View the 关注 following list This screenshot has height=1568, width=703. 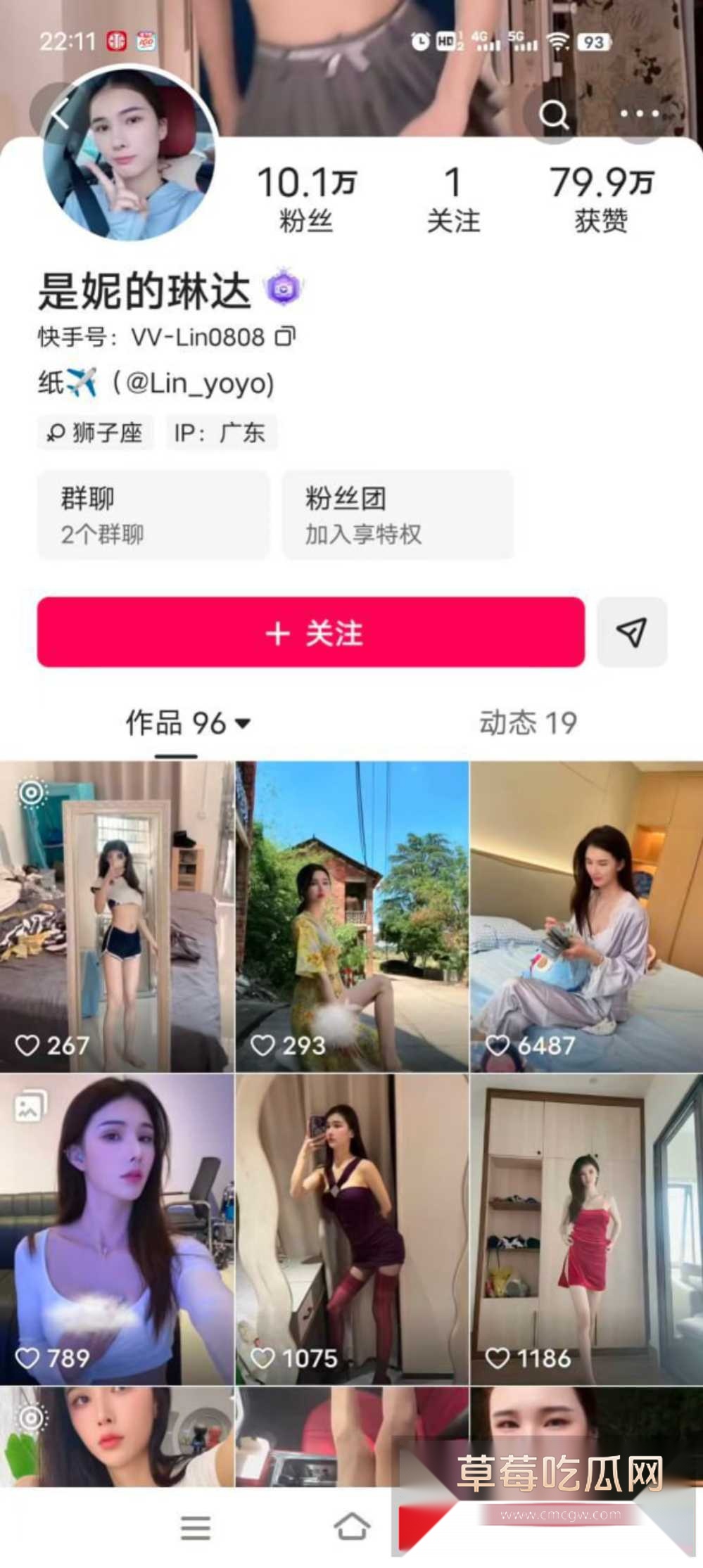[453, 198]
